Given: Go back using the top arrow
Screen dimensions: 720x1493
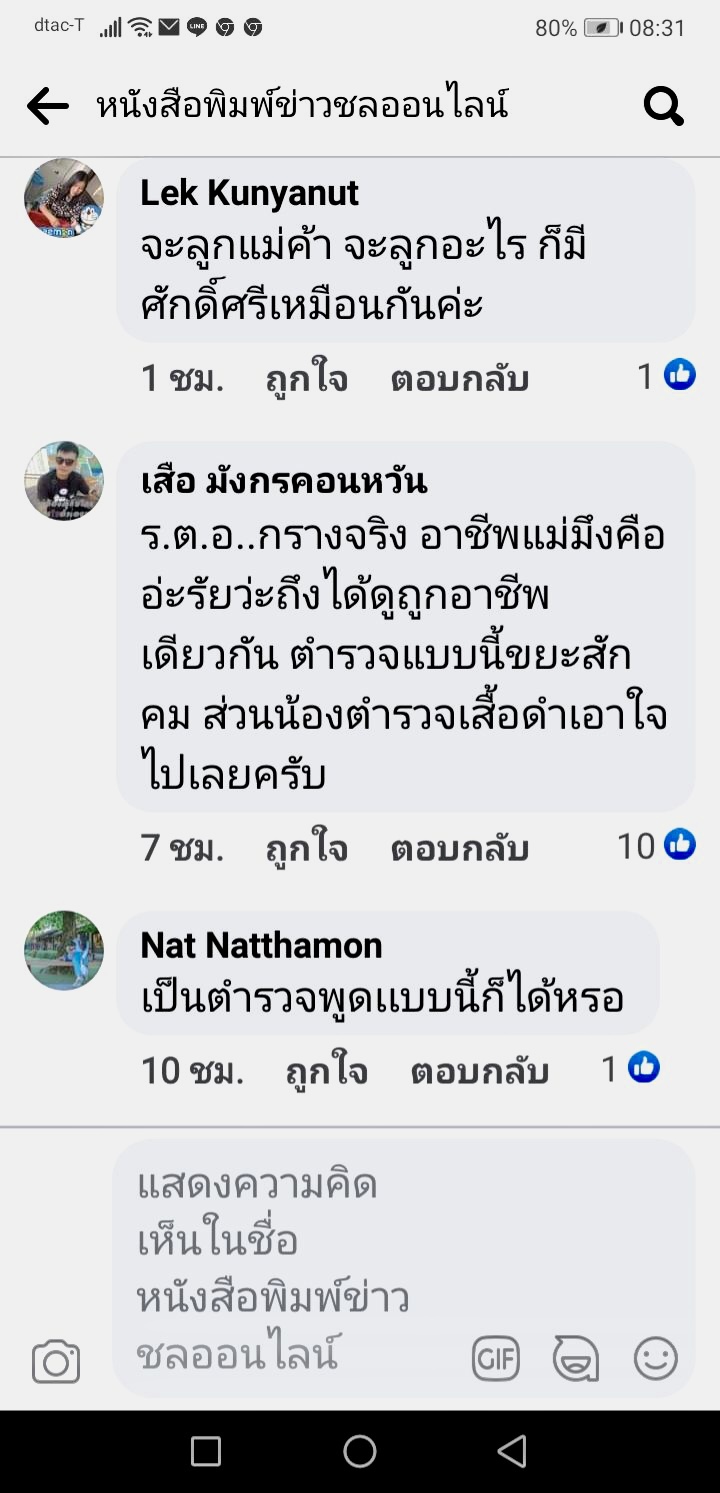Looking at the screenshot, I should [47, 106].
